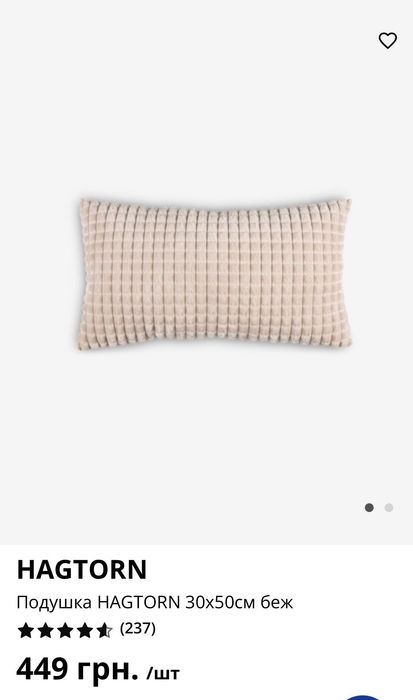Open the 237 reviews star rating
The width and height of the screenshot is (413, 700).
coord(86,630)
